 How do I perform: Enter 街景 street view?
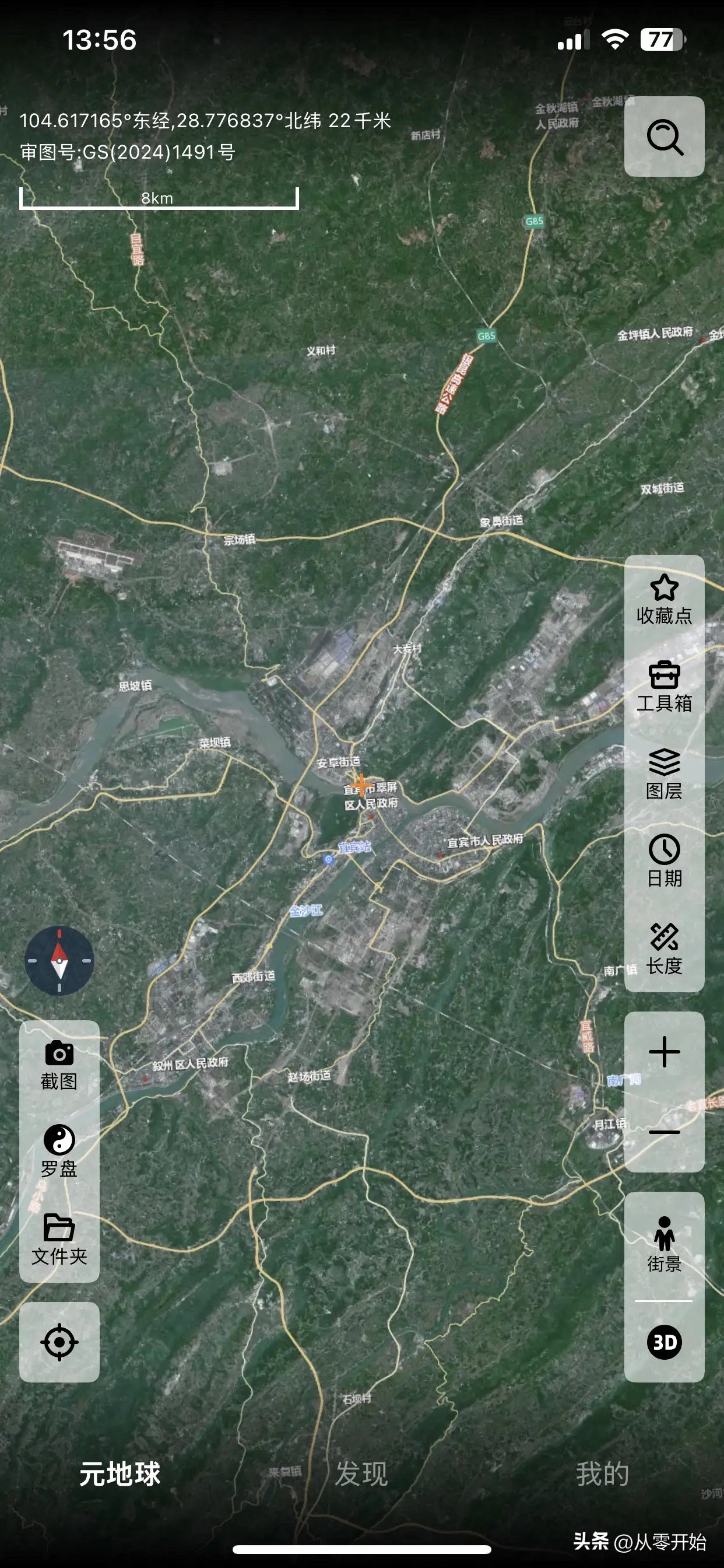tap(664, 1244)
